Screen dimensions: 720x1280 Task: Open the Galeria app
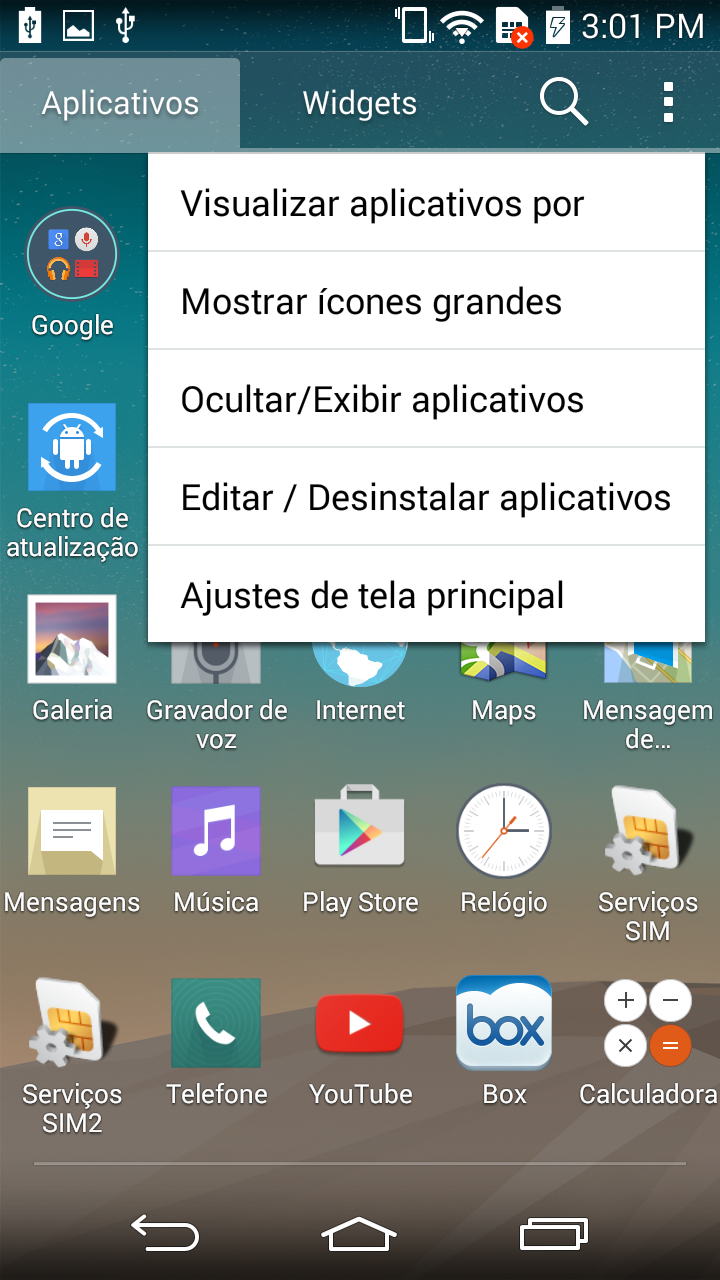pos(72,640)
